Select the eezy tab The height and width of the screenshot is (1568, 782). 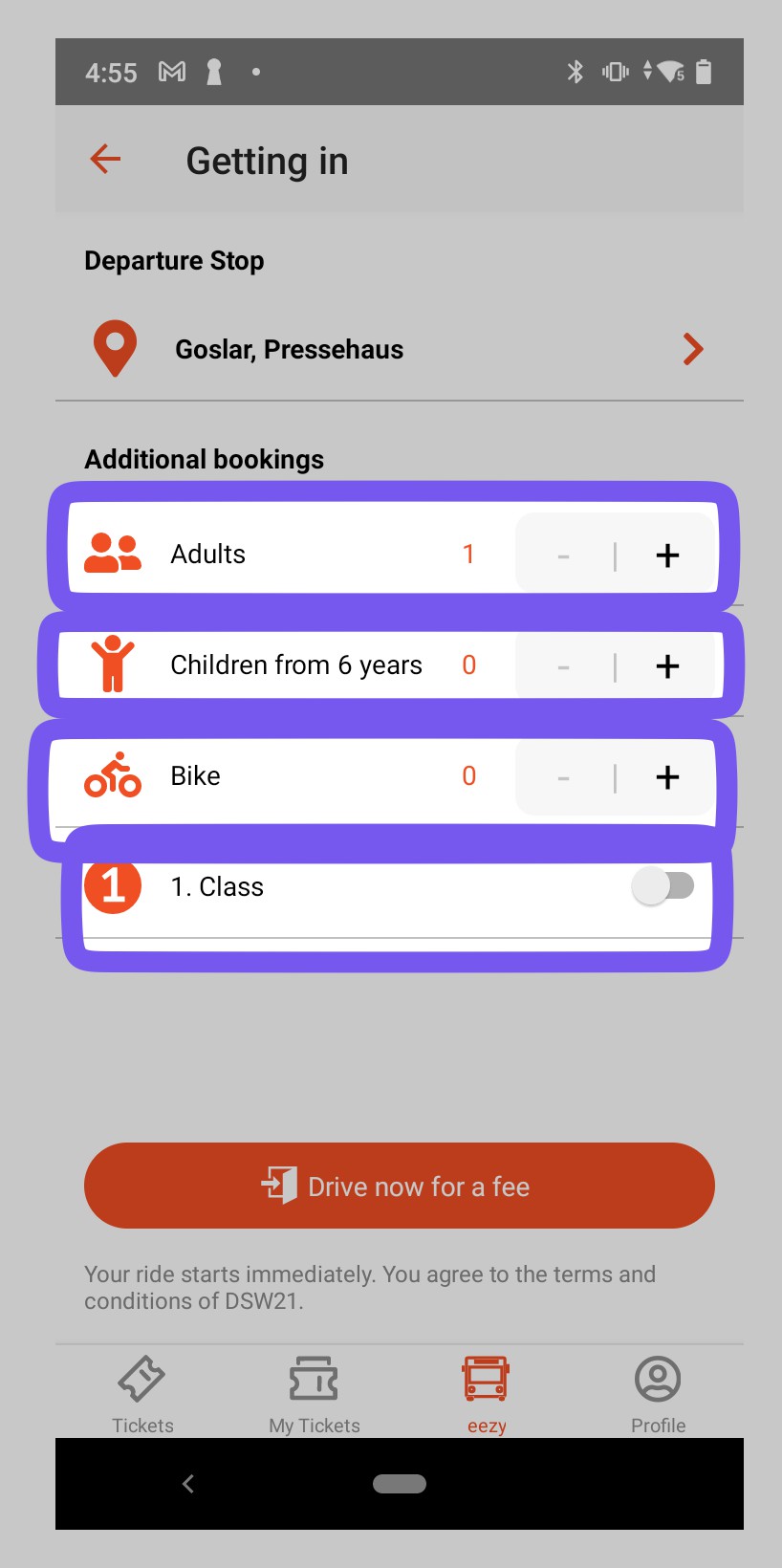[486, 1395]
